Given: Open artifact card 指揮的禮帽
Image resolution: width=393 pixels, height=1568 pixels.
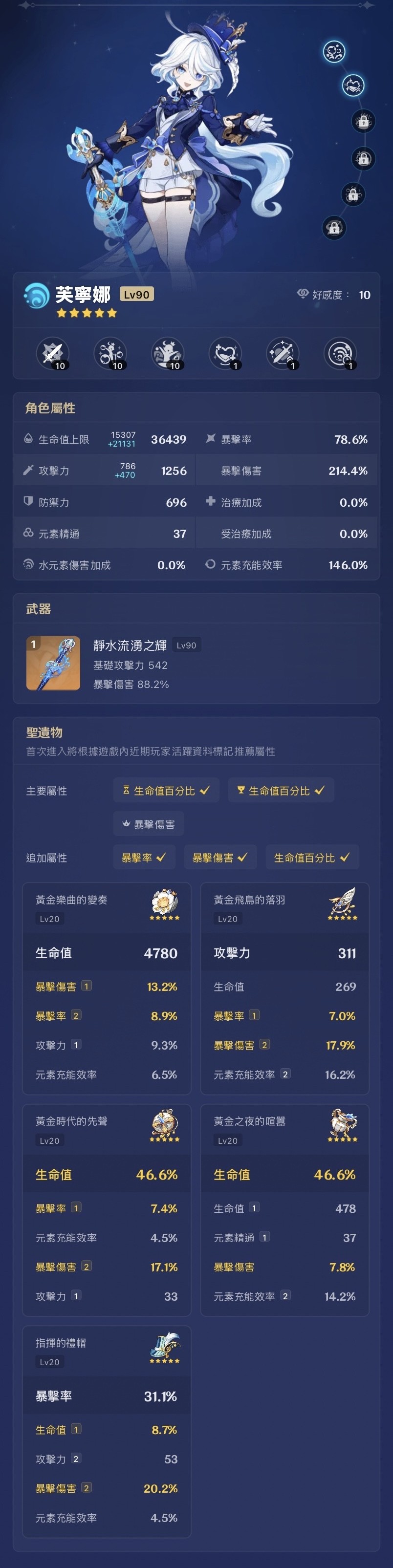Looking at the screenshot, I should coord(107,1430).
